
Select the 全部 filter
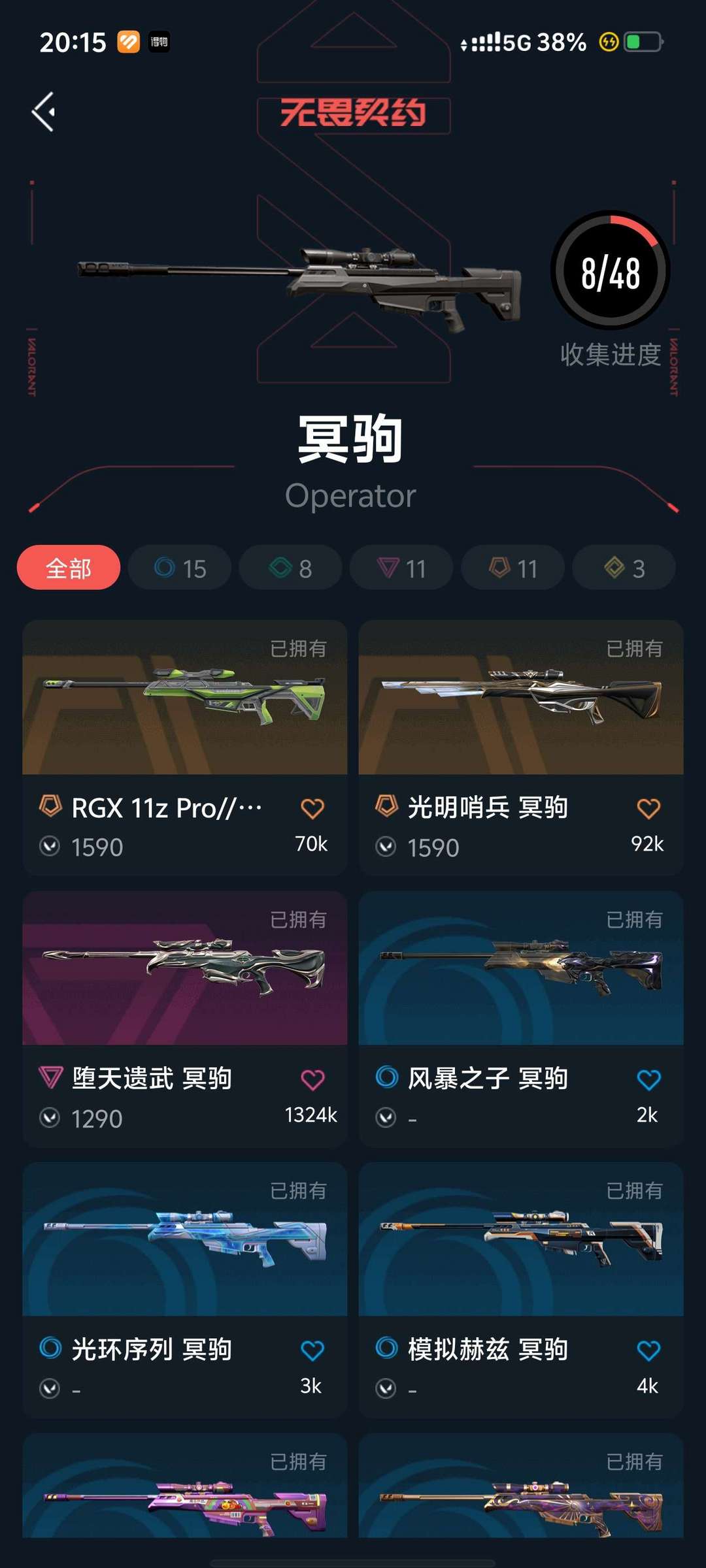68,568
